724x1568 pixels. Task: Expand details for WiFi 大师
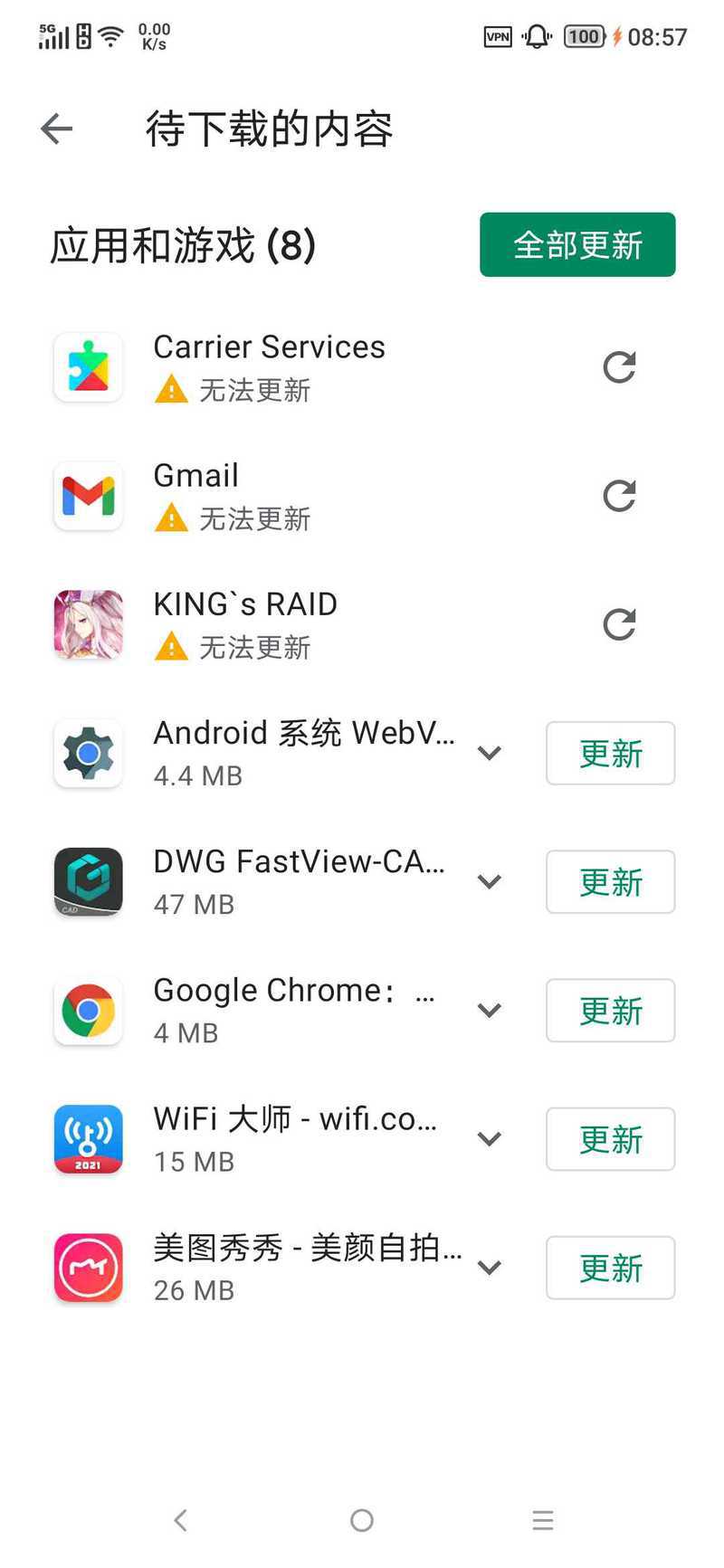pyautogui.click(x=490, y=1138)
